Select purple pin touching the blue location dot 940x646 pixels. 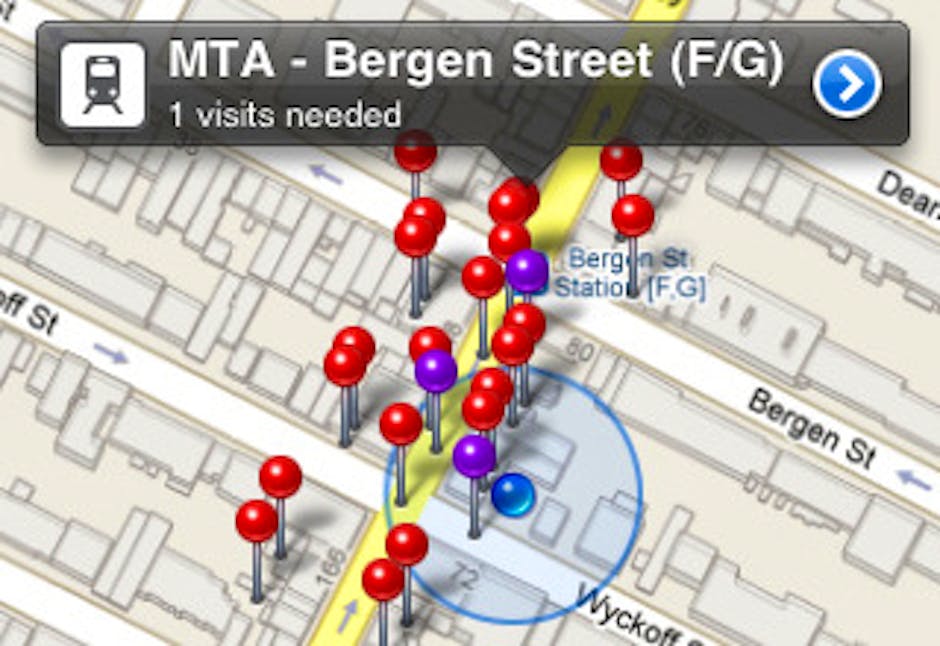pos(474,456)
